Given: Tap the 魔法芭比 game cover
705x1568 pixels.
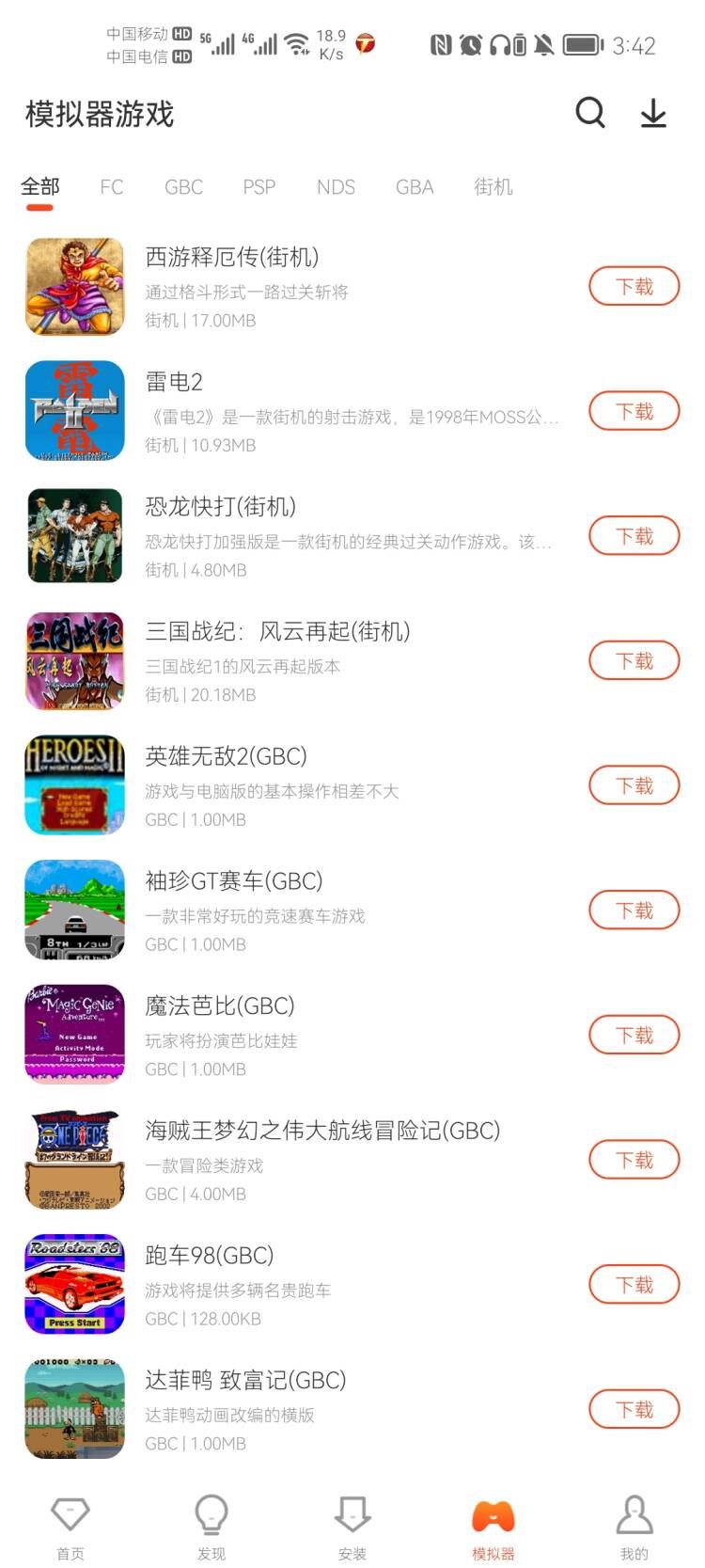Looking at the screenshot, I should click(74, 1035).
